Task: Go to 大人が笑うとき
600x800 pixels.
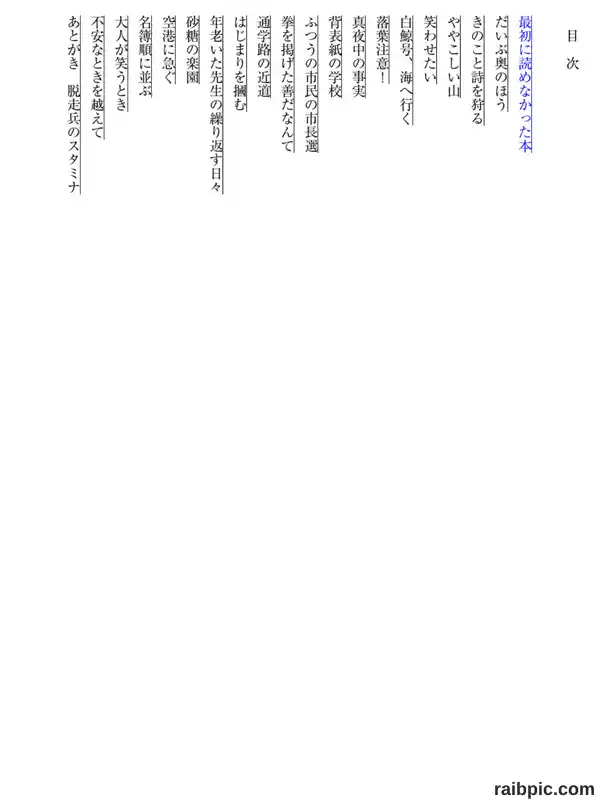Action: coord(121,64)
